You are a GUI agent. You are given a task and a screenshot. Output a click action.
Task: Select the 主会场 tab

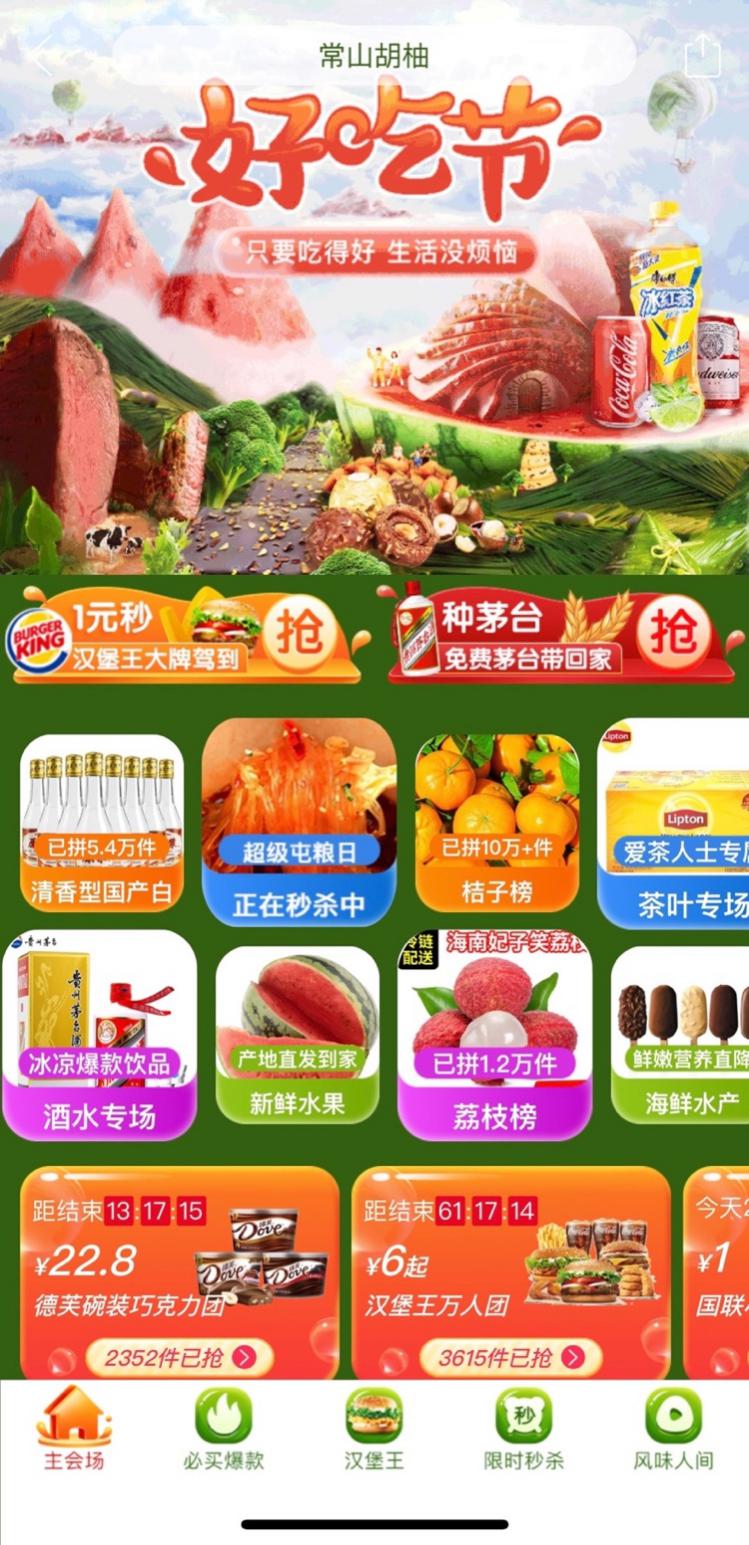coord(74,1430)
